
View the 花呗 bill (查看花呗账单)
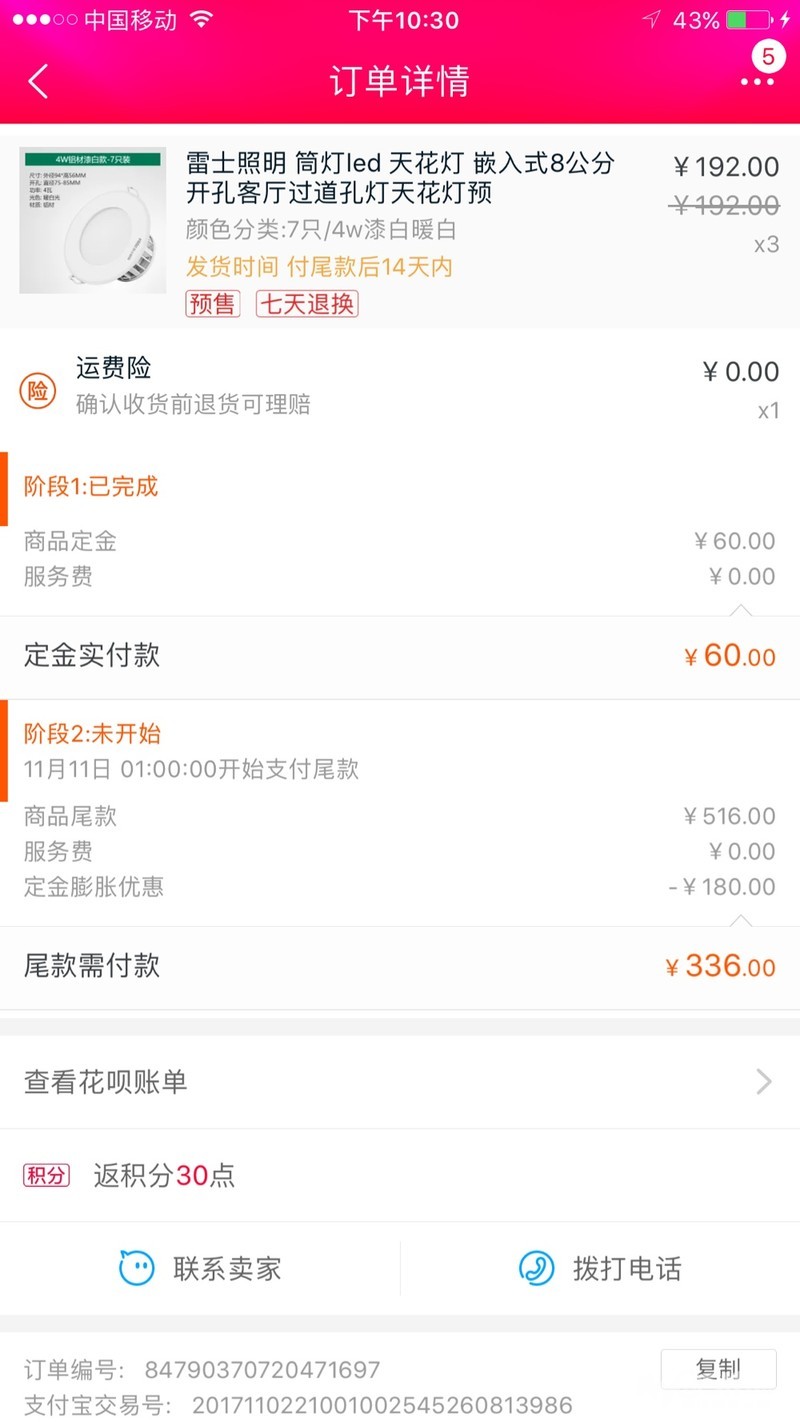(400, 1081)
